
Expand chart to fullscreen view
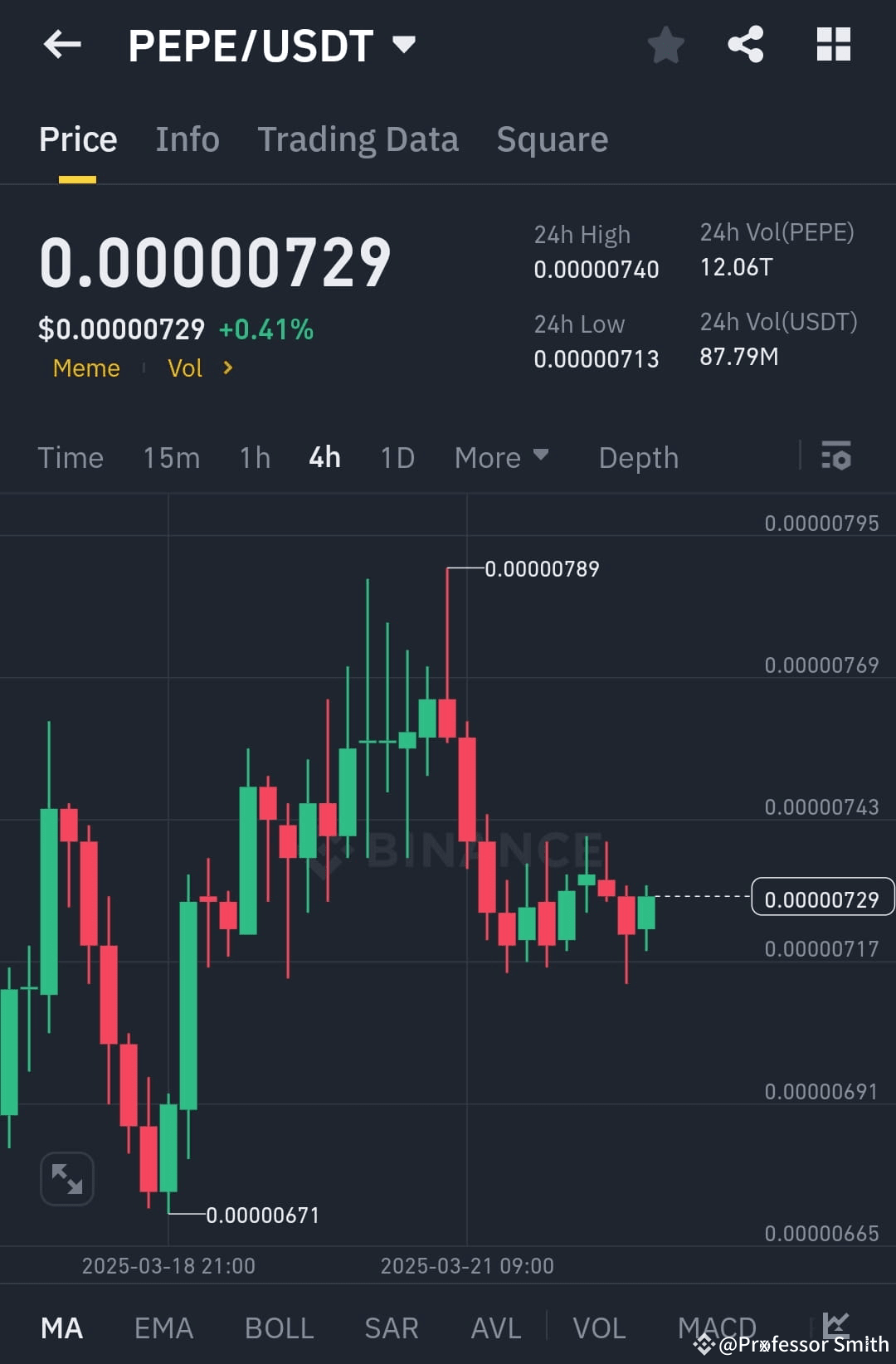click(66, 1178)
